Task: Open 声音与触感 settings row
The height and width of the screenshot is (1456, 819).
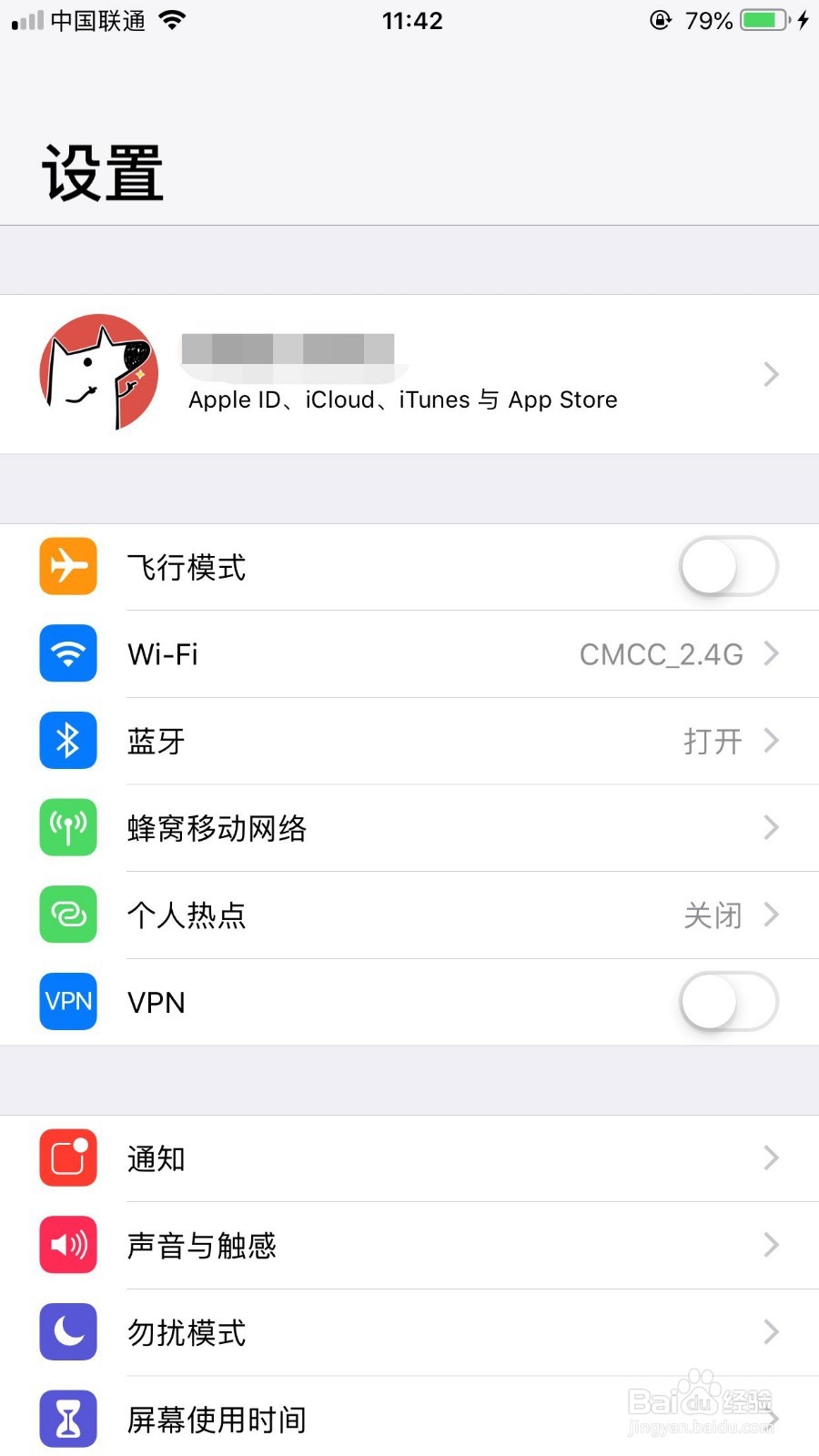Action: tap(409, 1245)
